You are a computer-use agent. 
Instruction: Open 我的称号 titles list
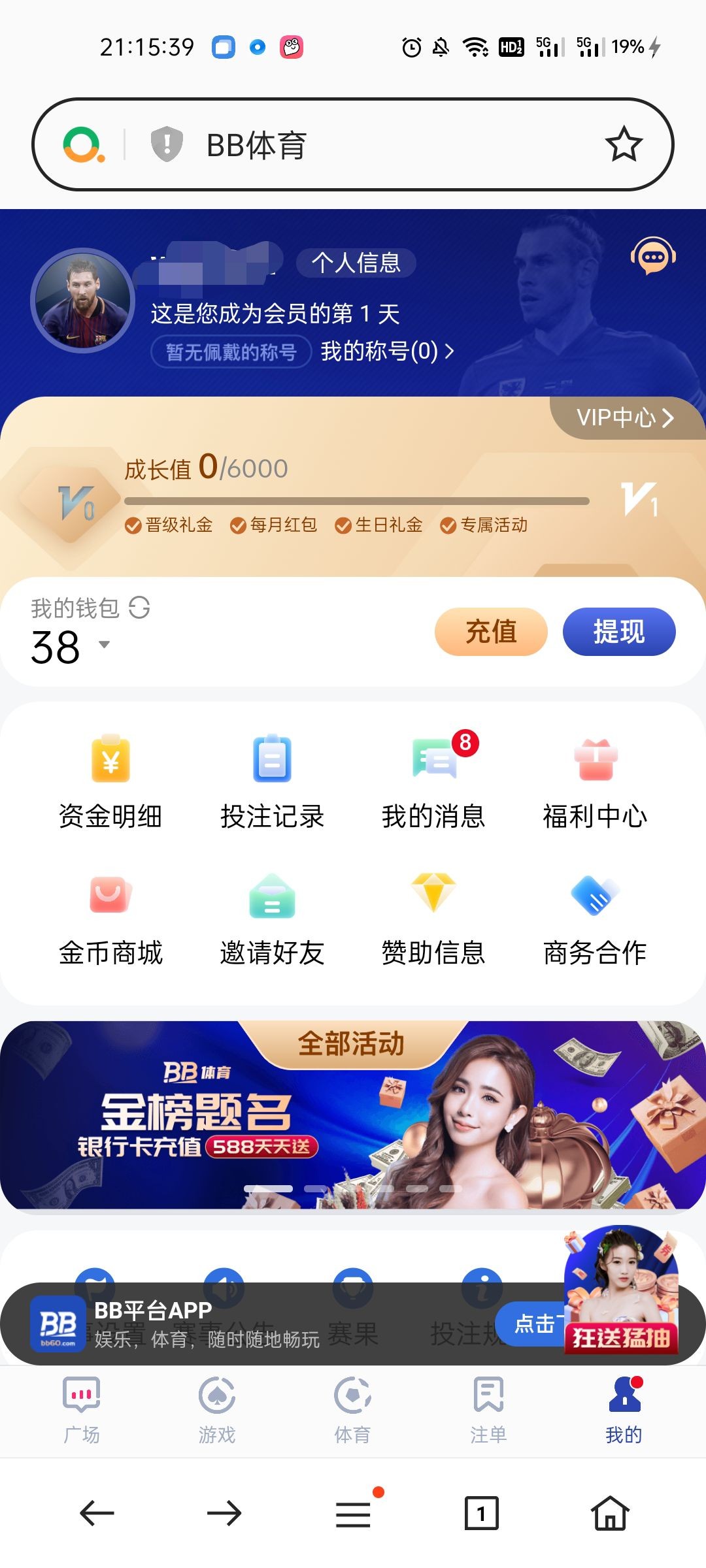pos(387,351)
